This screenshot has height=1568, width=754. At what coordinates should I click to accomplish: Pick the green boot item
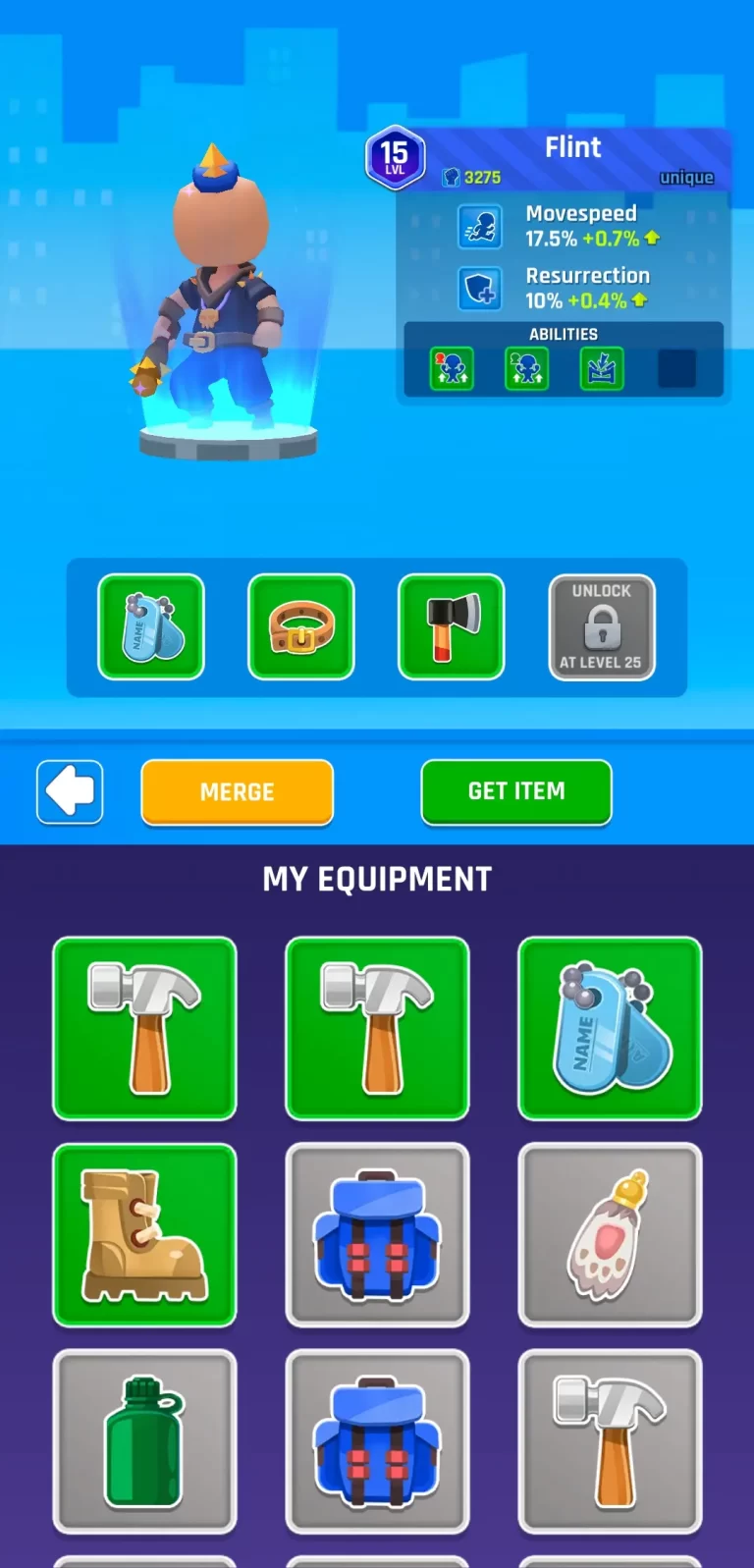[x=144, y=1235]
